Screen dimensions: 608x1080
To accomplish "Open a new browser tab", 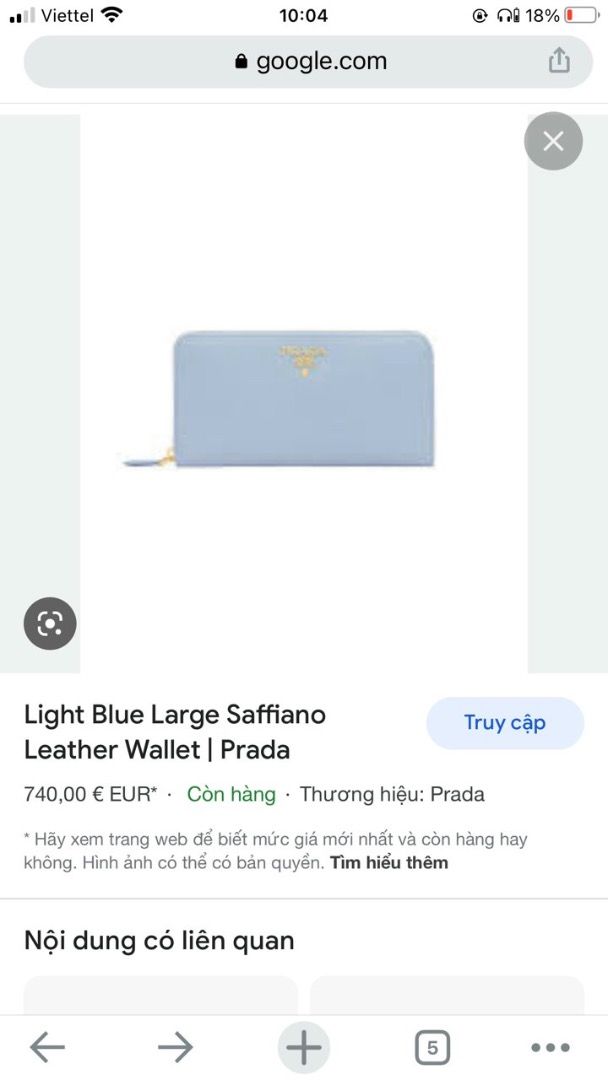I will [x=304, y=1047].
